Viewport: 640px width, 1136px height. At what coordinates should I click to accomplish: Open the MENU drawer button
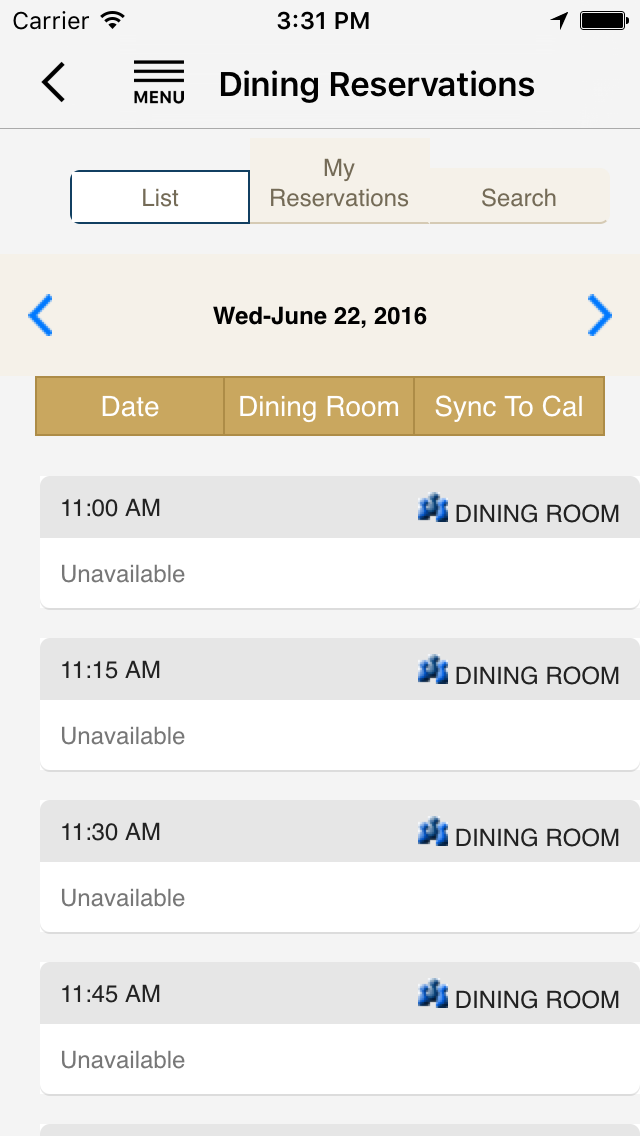pyautogui.click(x=159, y=83)
